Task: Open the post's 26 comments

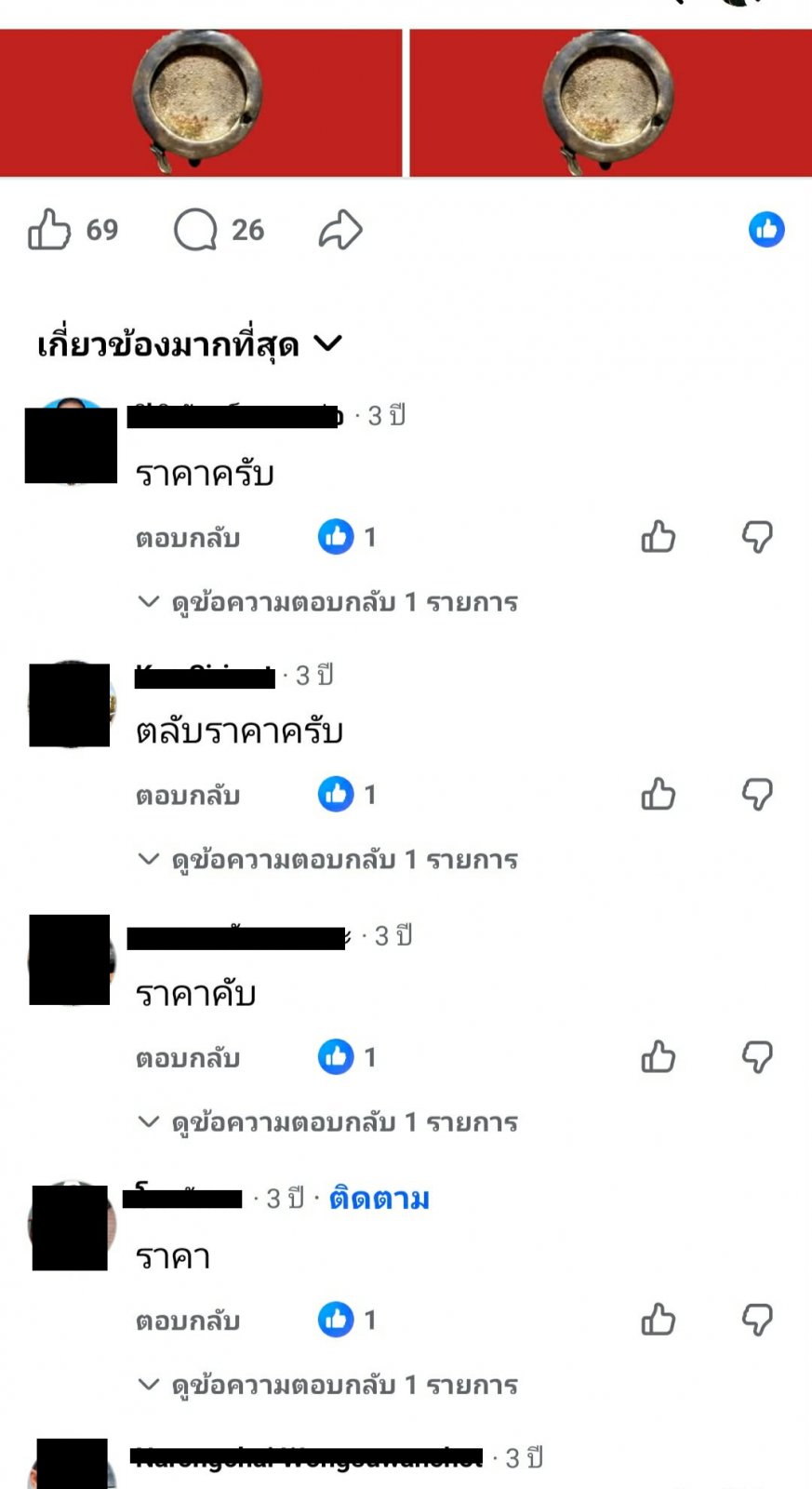Action: click(196, 230)
